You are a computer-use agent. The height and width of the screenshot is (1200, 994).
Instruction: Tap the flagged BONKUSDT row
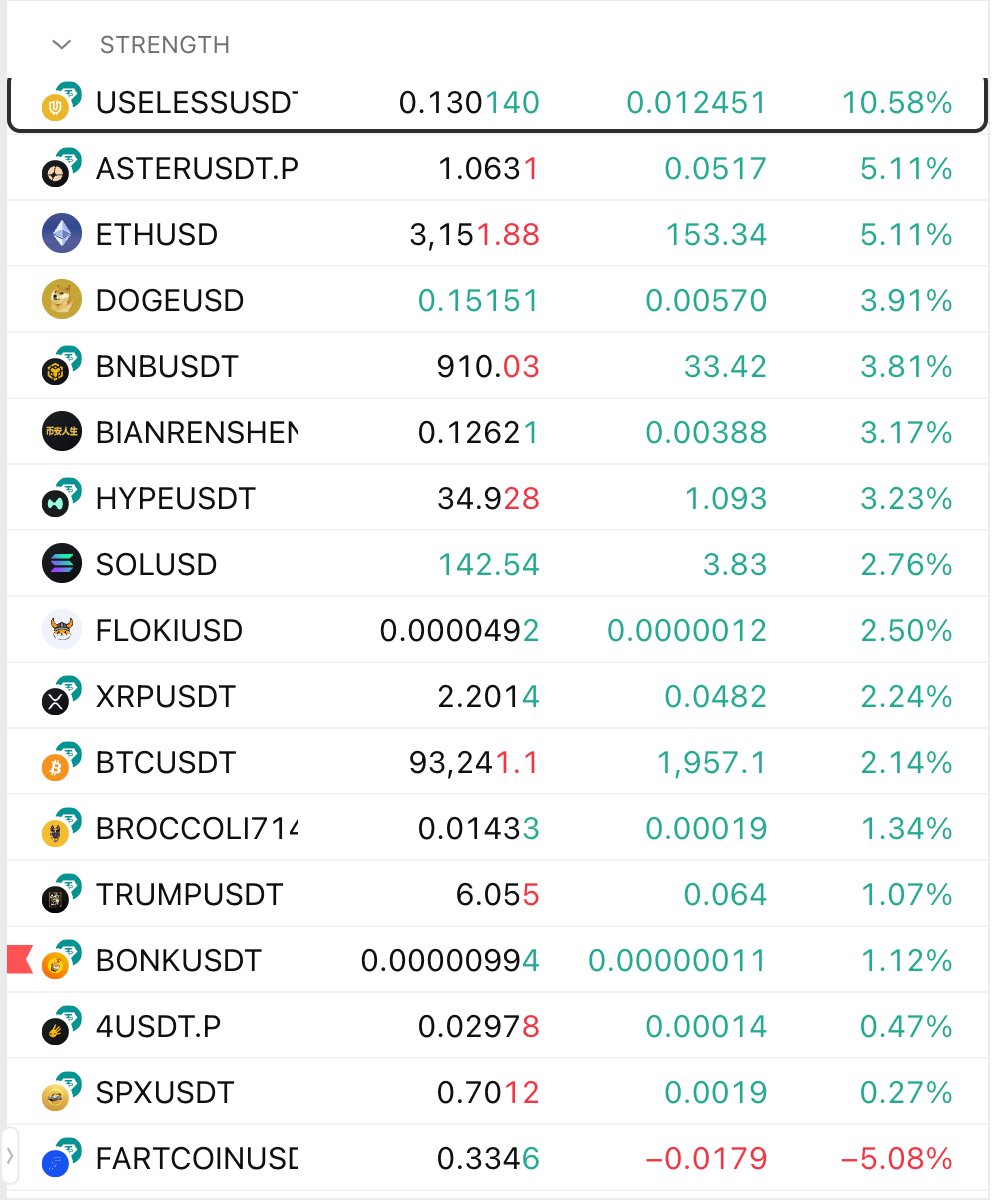[179, 961]
